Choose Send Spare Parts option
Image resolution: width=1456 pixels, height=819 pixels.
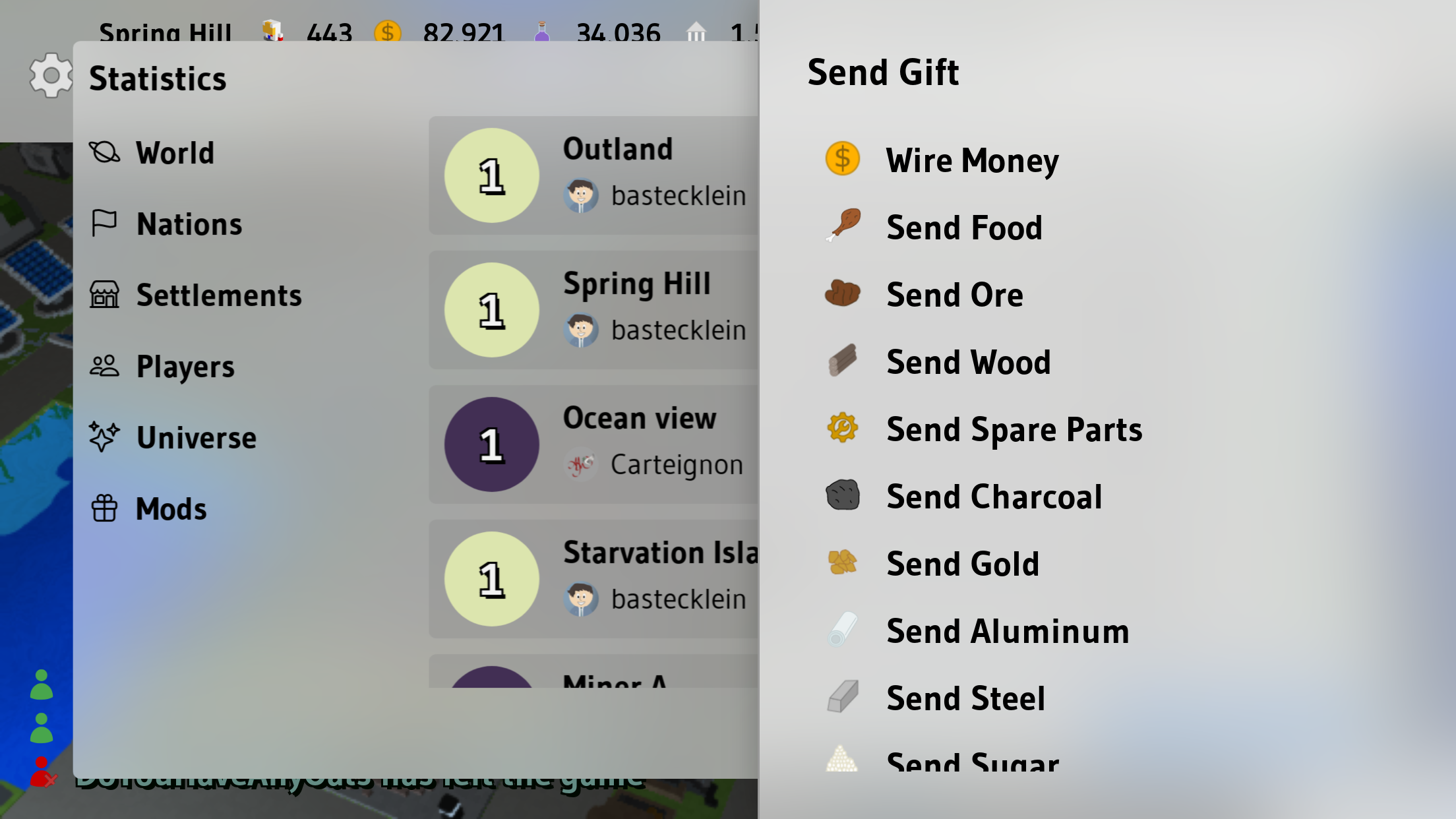[1014, 429]
